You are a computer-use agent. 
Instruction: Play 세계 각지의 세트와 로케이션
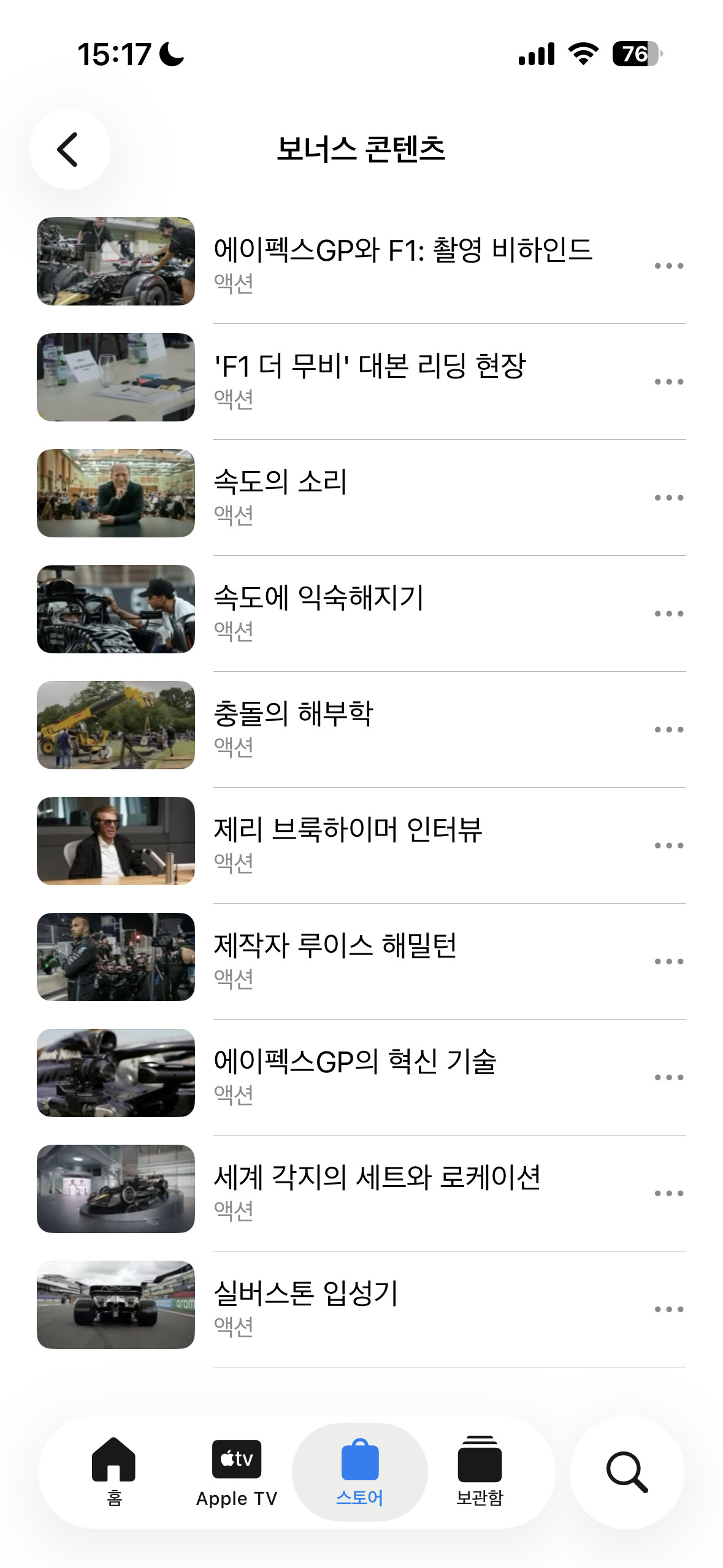[x=116, y=1189]
